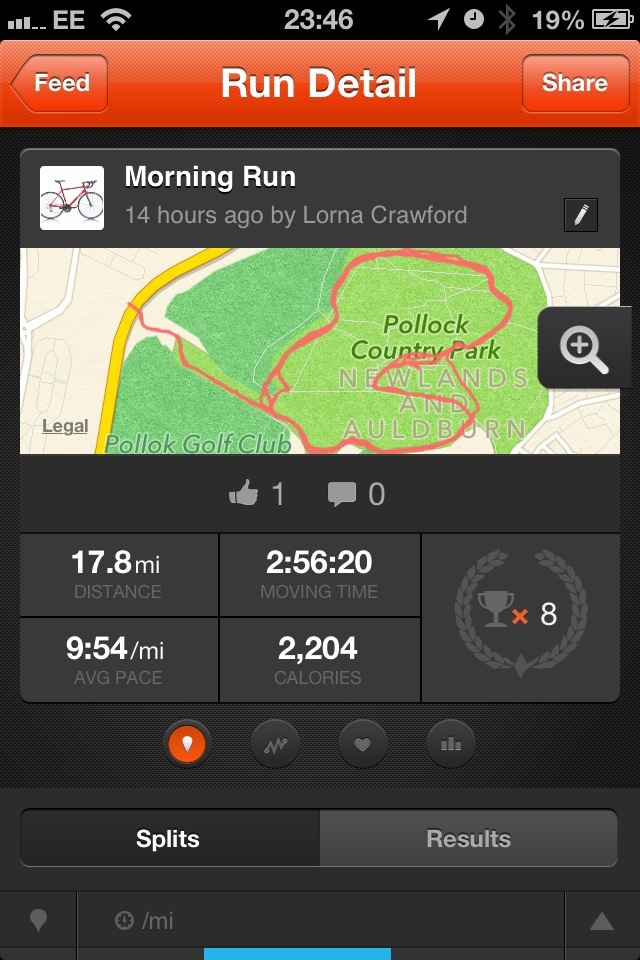
Task: Tap the up arrow in splits header
Action: click(601, 921)
